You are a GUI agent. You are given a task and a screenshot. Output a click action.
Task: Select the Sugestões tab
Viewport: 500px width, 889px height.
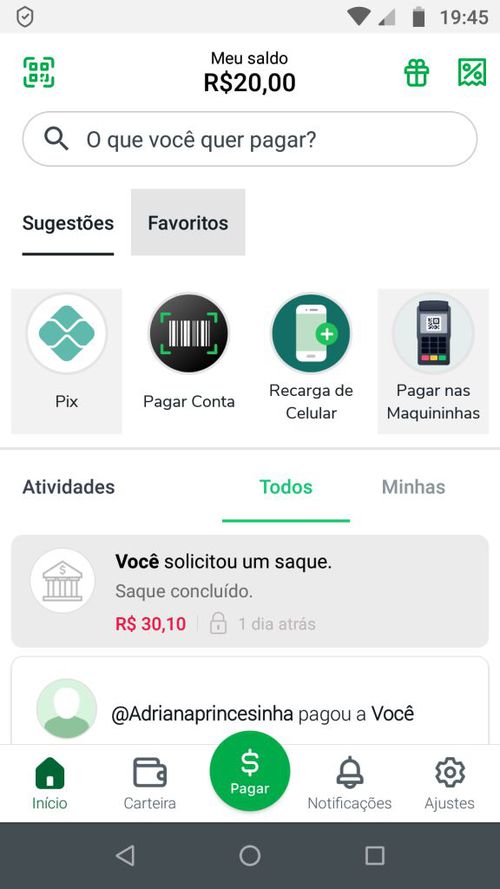(68, 223)
